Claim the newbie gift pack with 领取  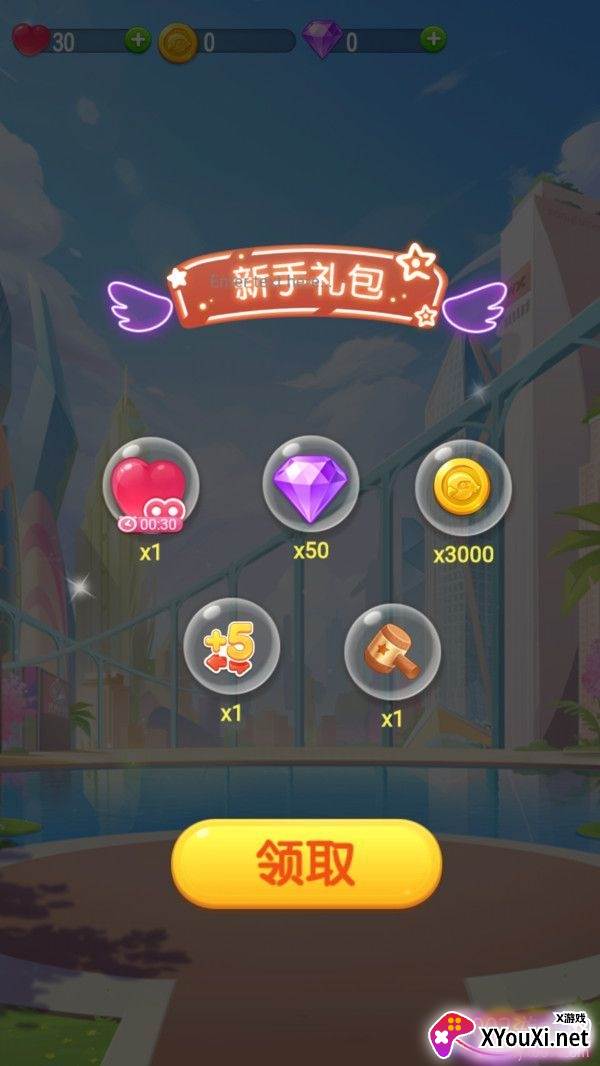coord(306,863)
